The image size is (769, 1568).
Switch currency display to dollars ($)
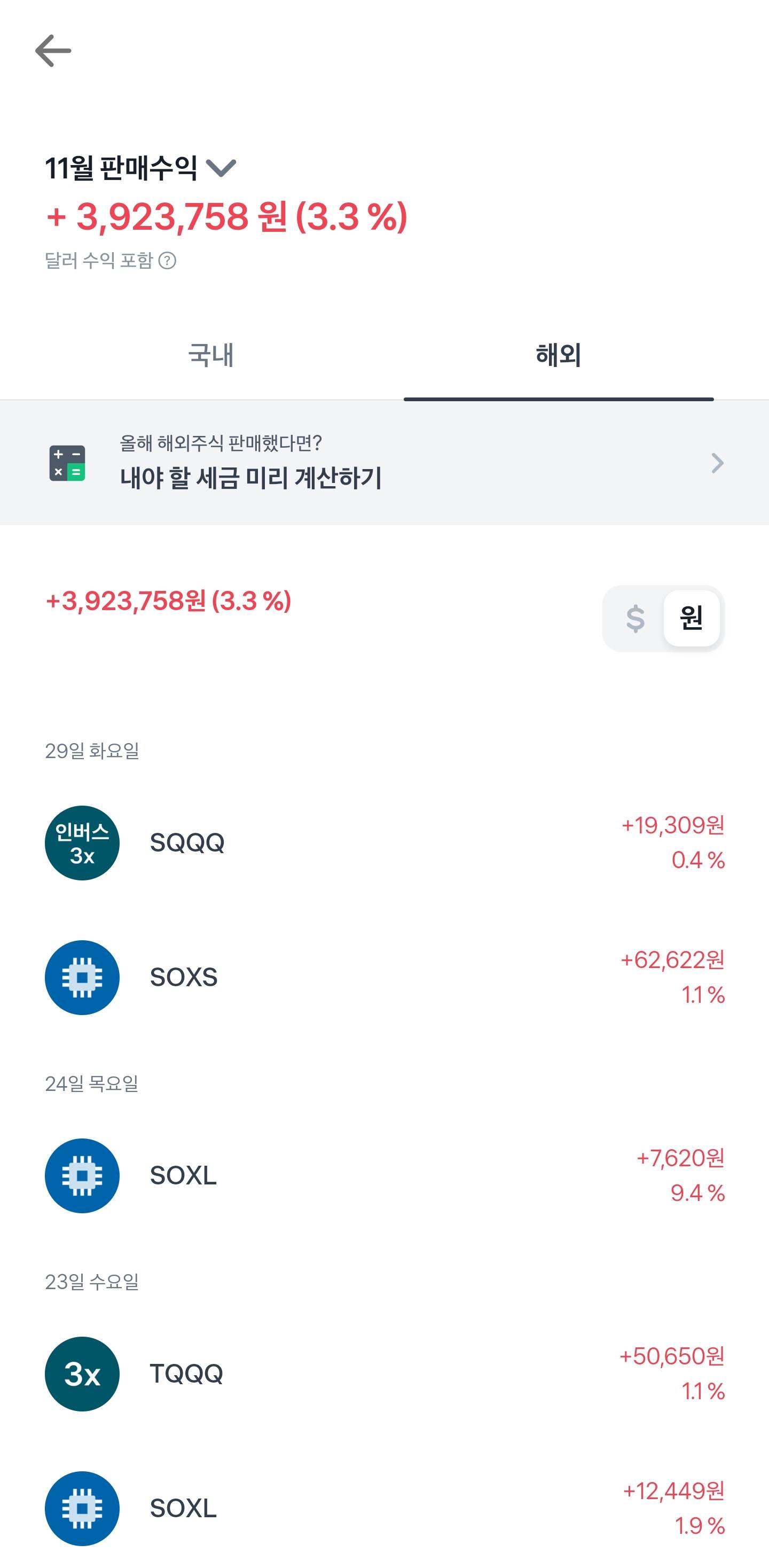(x=634, y=619)
